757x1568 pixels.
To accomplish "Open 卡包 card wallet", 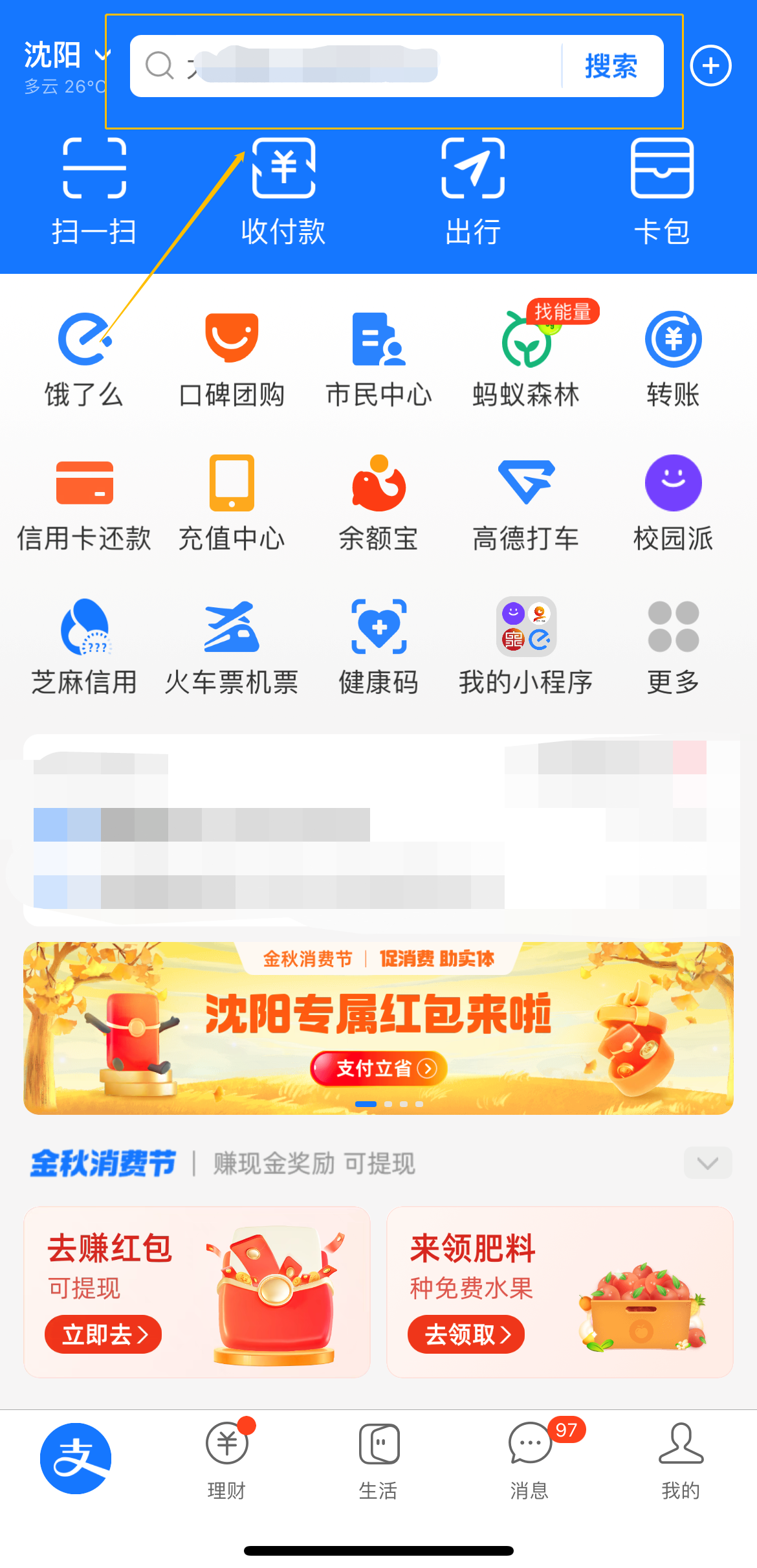I will (x=662, y=191).
